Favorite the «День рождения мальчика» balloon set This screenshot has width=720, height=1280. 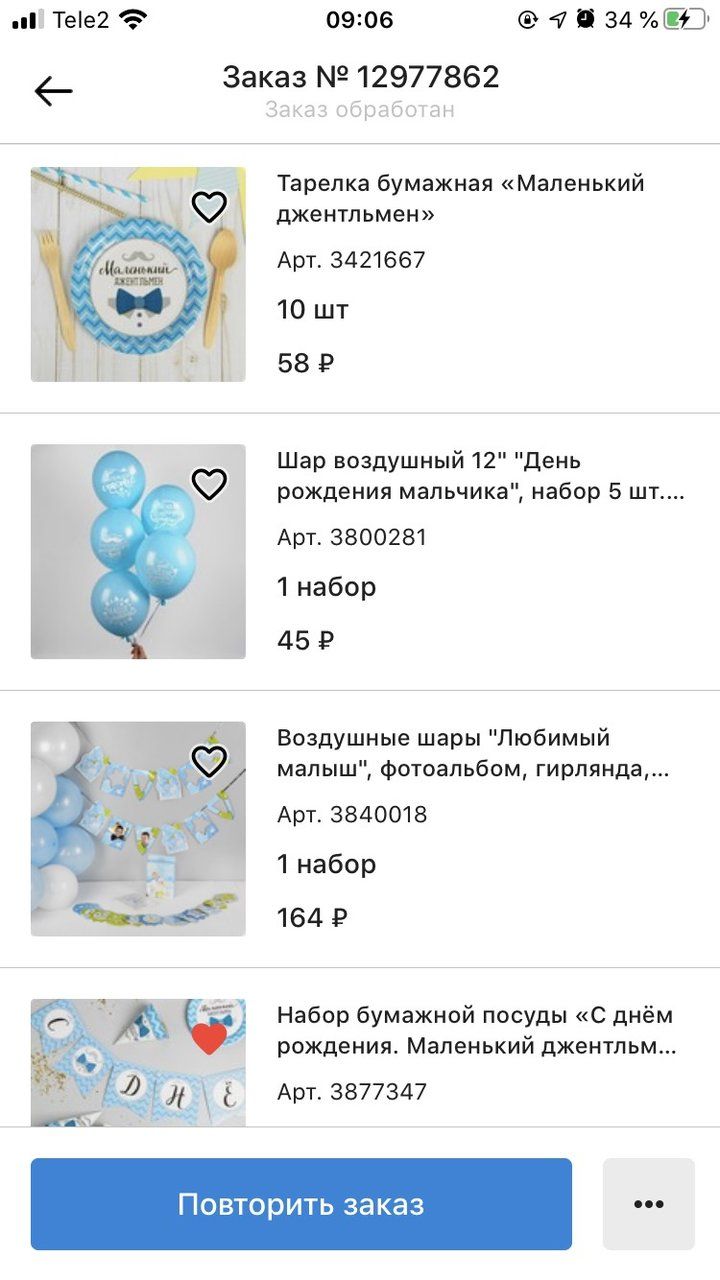click(209, 484)
